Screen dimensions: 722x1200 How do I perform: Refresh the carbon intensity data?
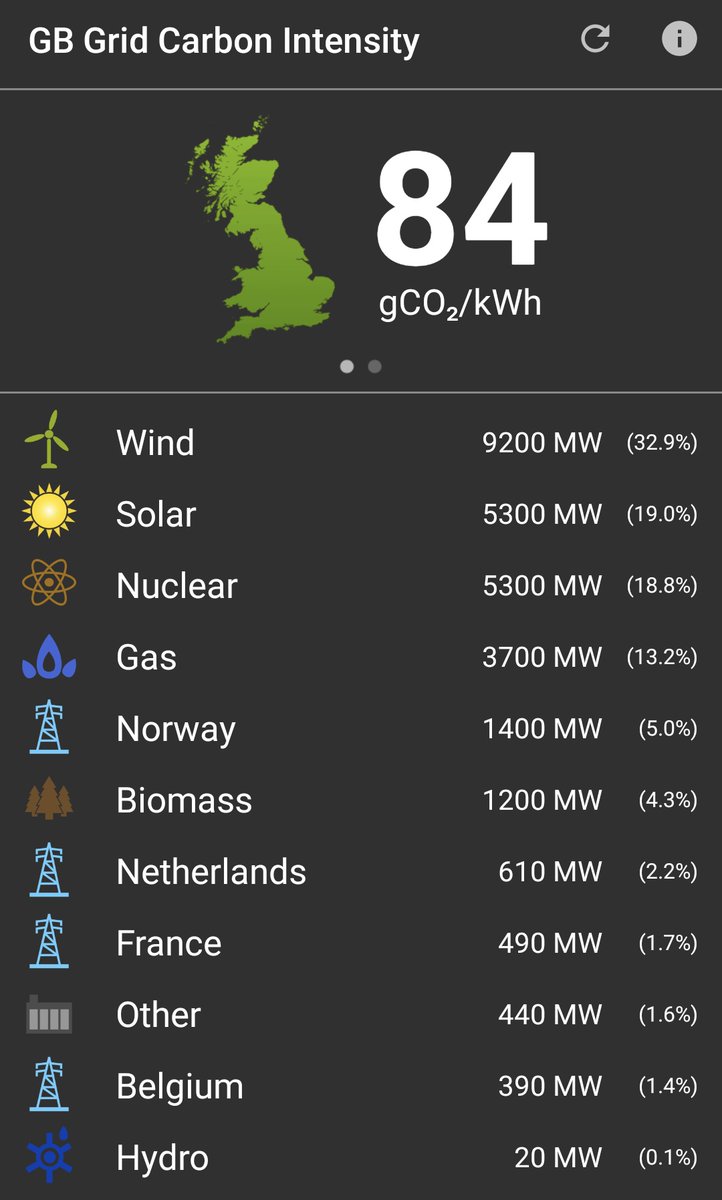click(x=595, y=40)
